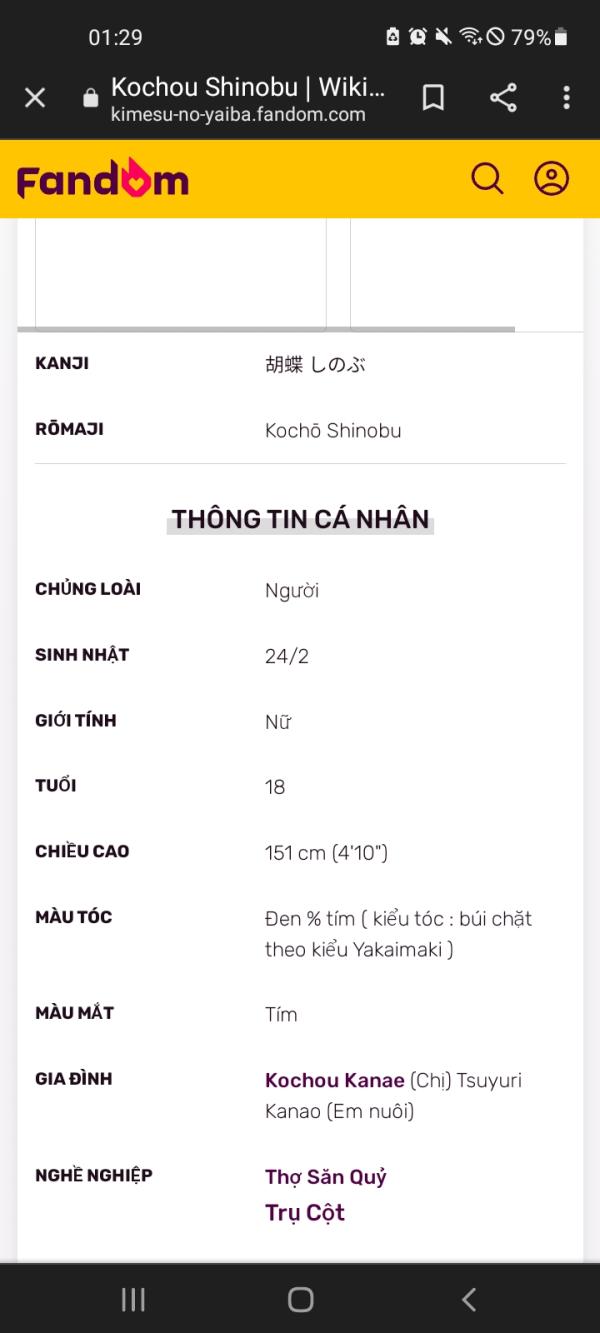Close the browser tab with X
600x1333 pixels.
click(x=35, y=98)
